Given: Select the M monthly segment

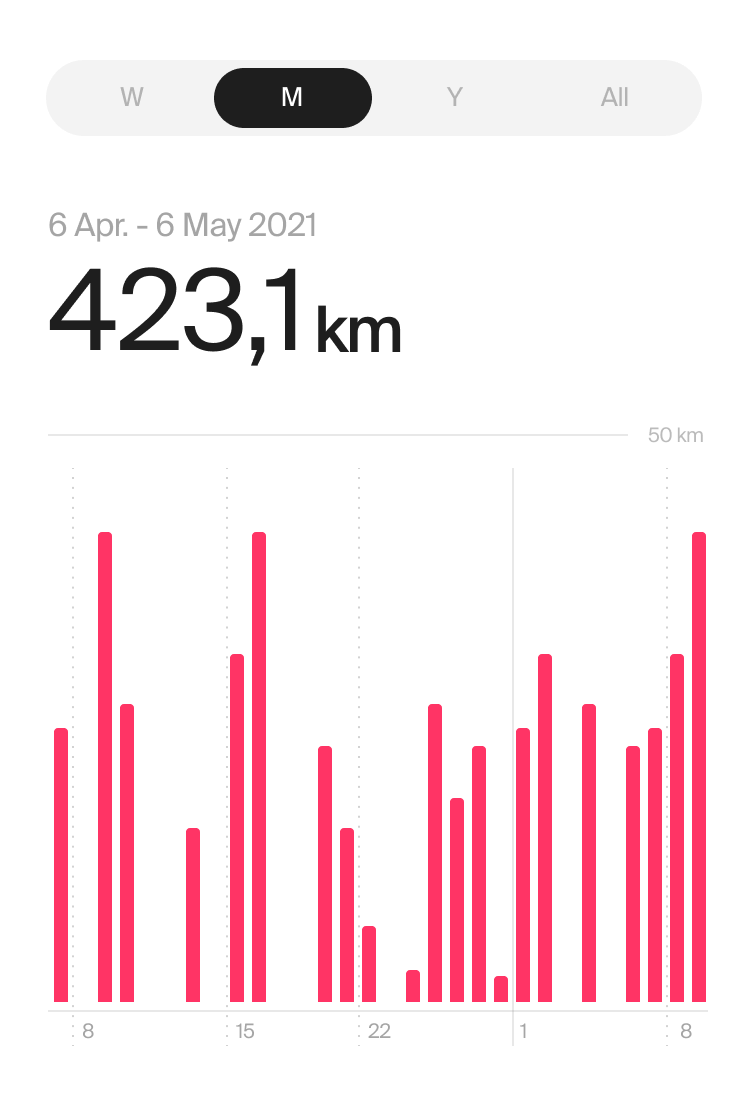Looking at the screenshot, I should 292,98.
